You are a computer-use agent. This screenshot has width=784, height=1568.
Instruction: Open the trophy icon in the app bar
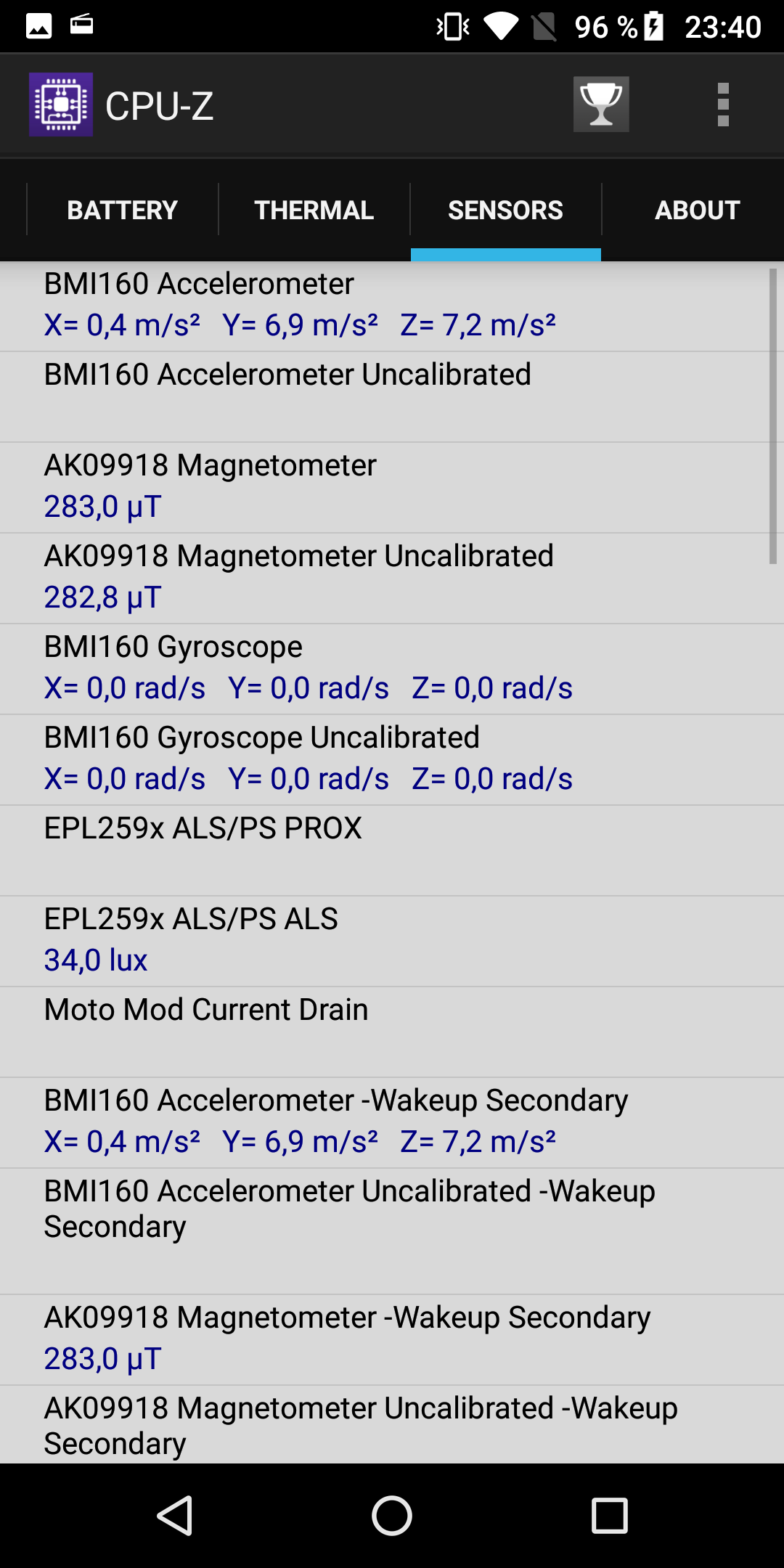click(x=601, y=105)
